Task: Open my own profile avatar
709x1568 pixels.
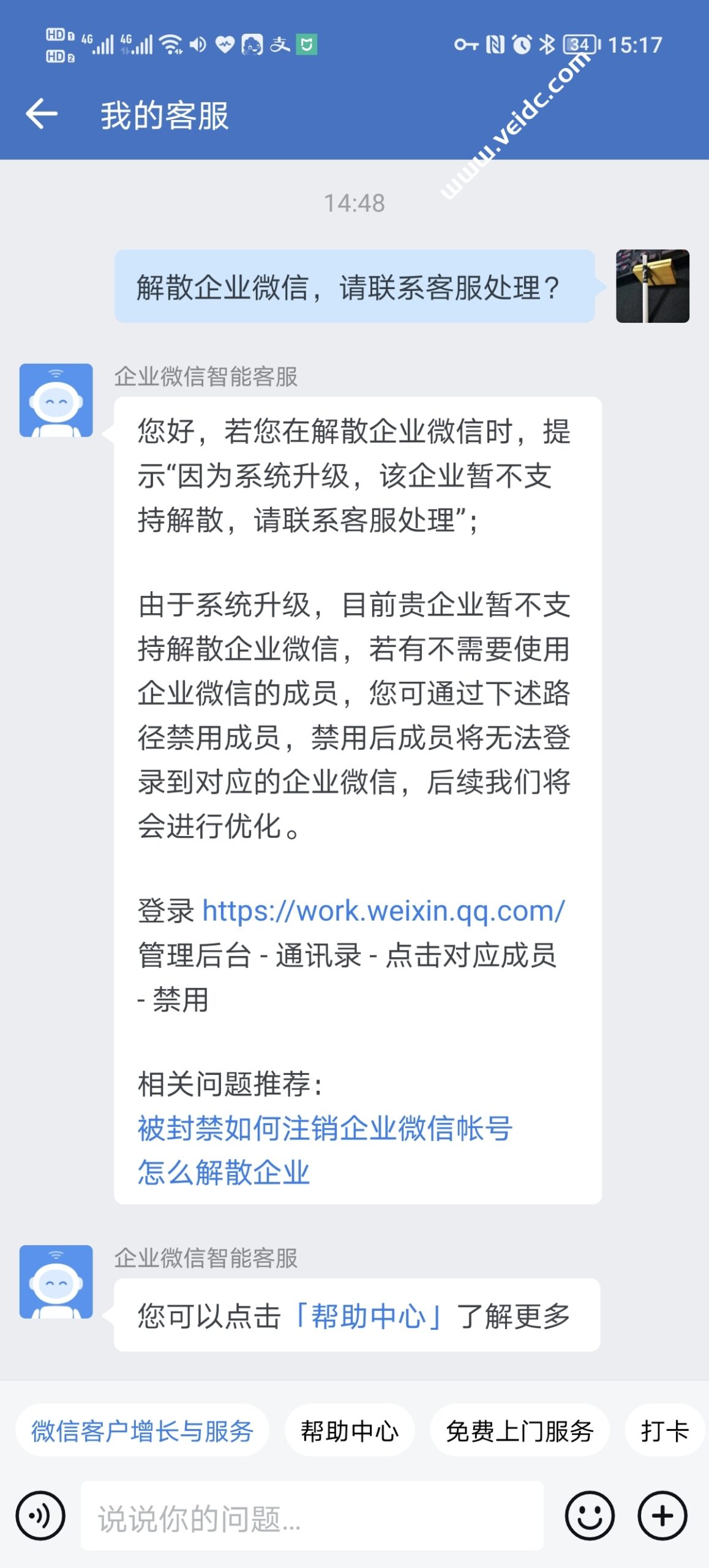Action: coord(652,285)
